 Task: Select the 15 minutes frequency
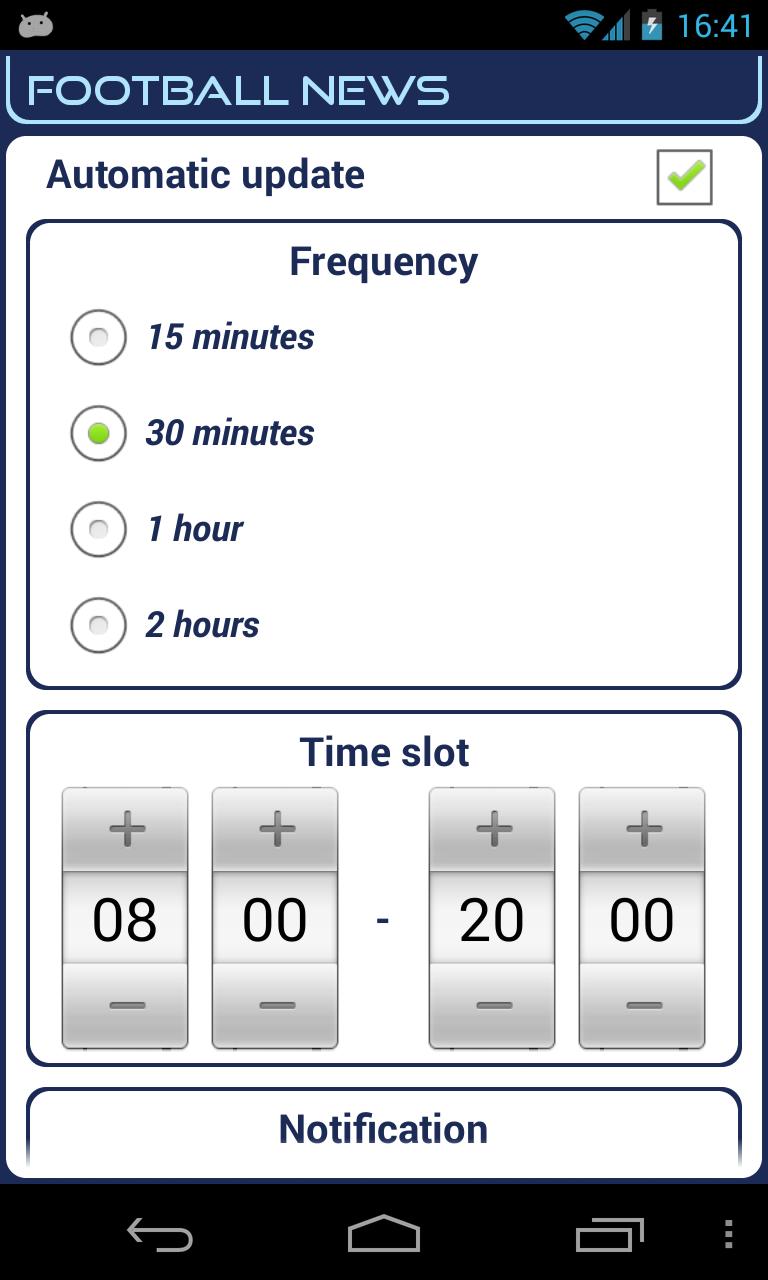click(x=99, y=337)
